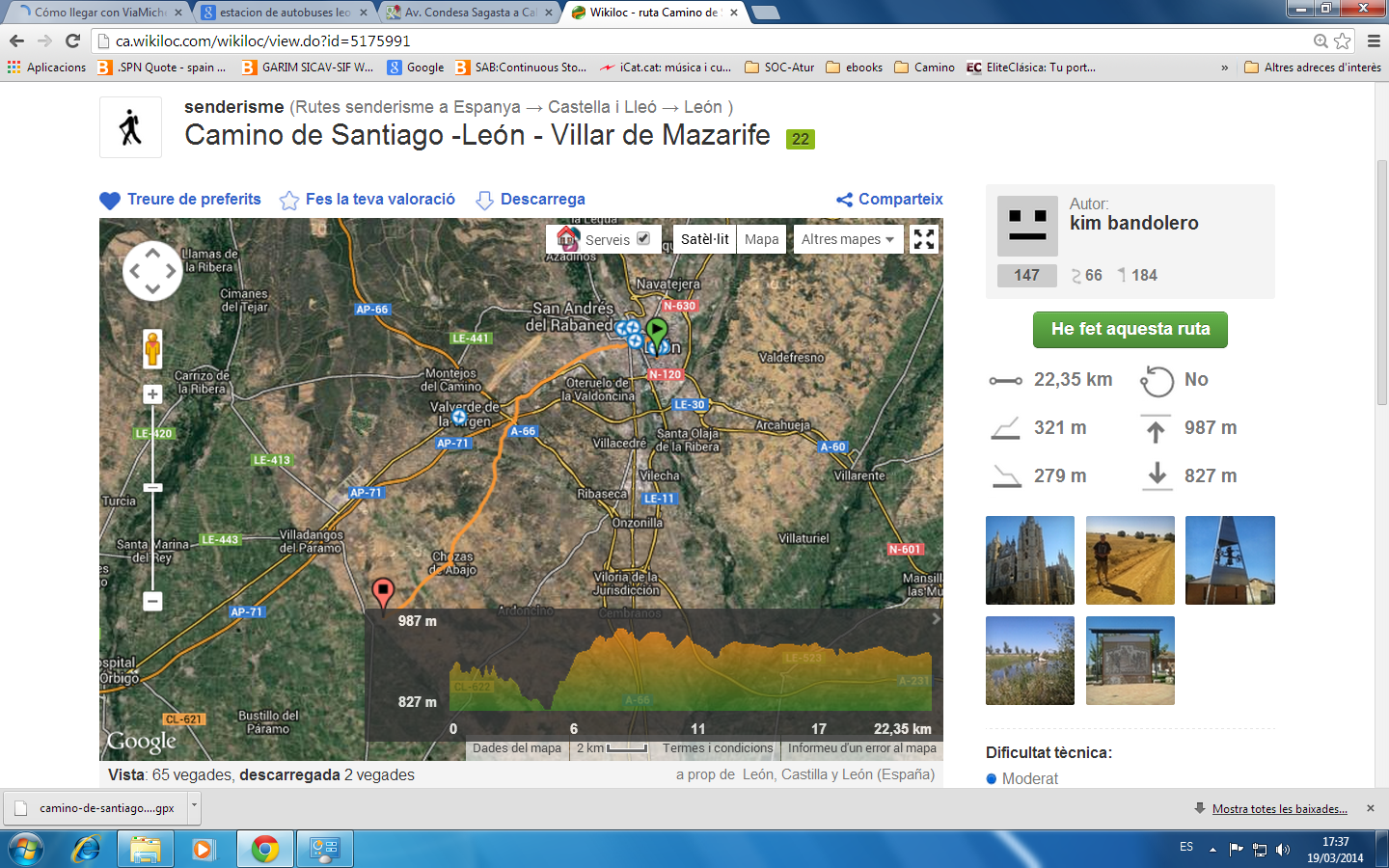
Task: Open author kim bandolero's profile
Action: (x=1133, y=223)
